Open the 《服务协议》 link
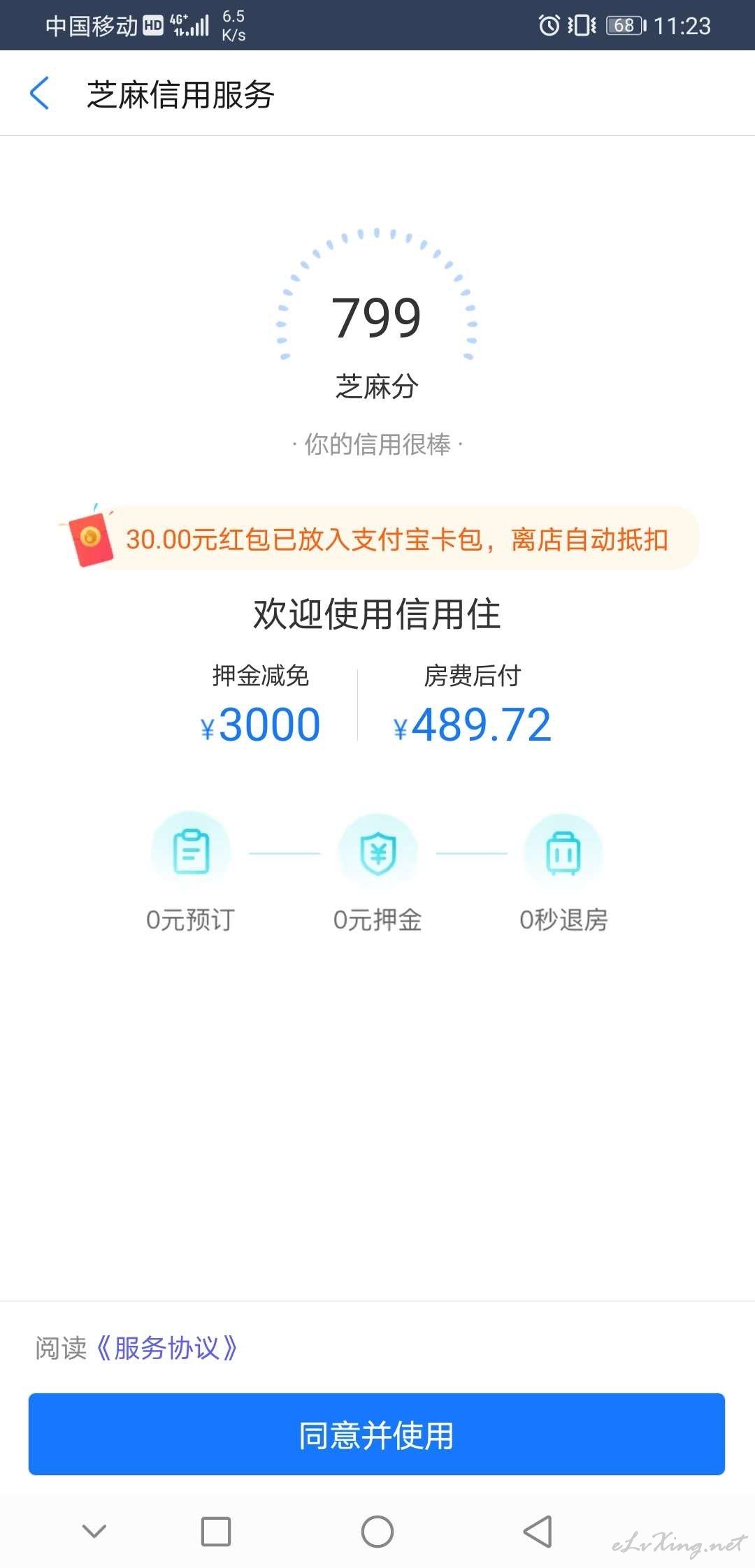Screen dimensions: 755x1568 tap(166, 1348)
